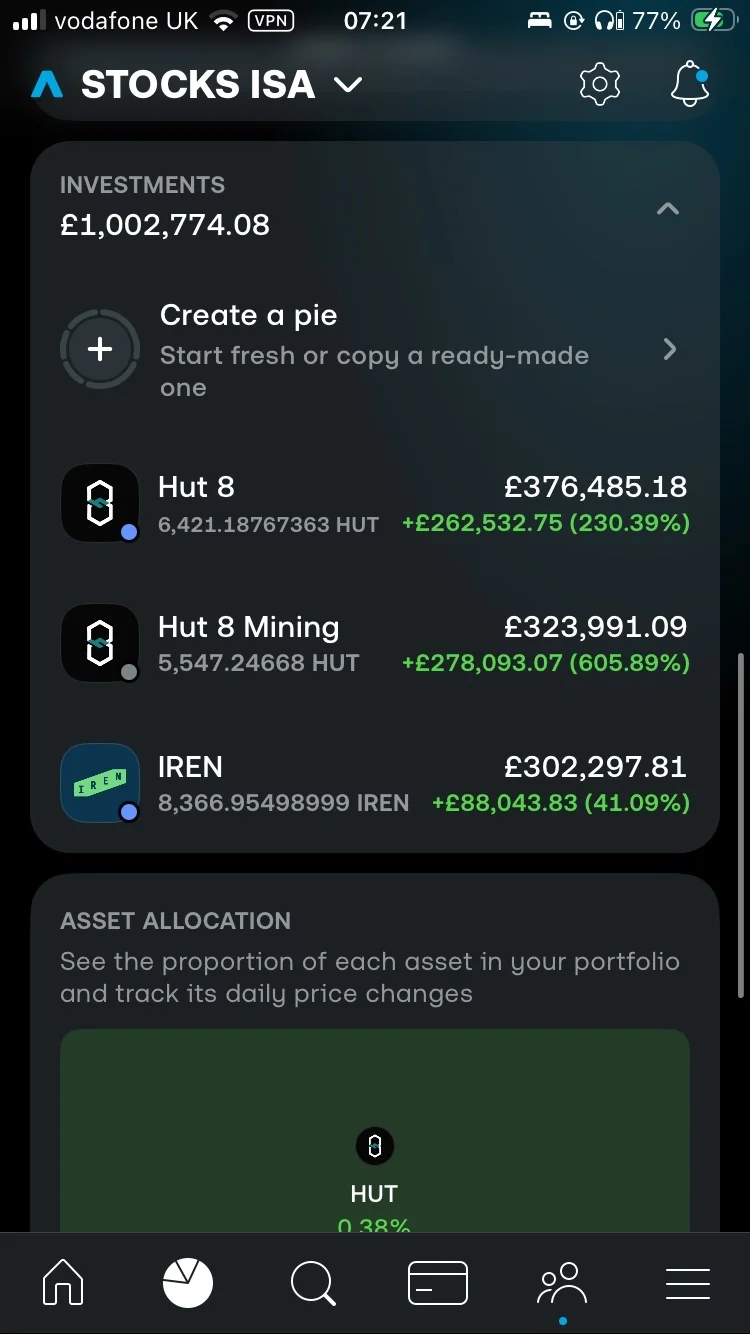
Task: Open the hamburger menu tab
Action: pos(688,1282)
